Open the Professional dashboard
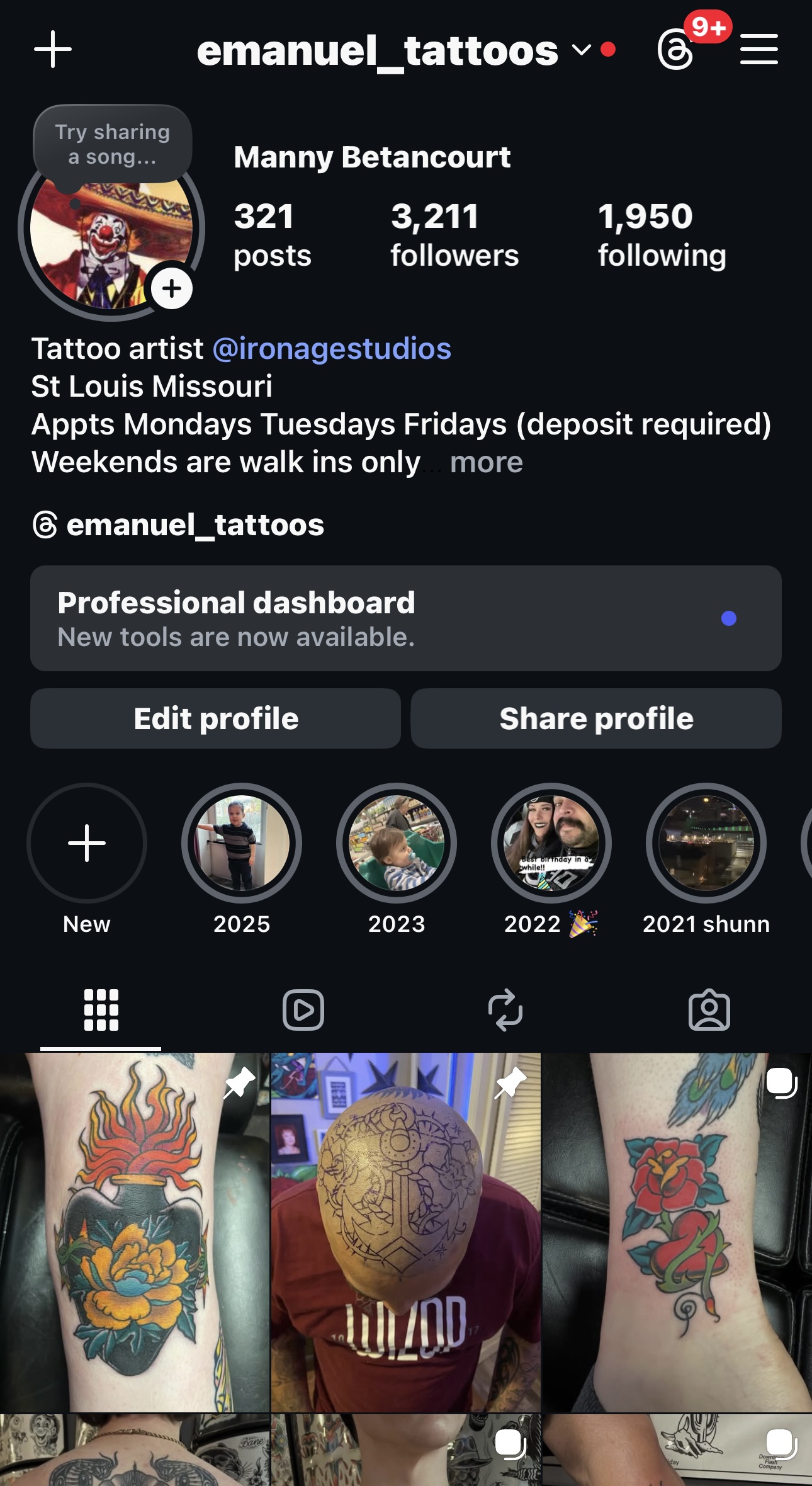Screen dimensions: 812x1486 (405, 618)
